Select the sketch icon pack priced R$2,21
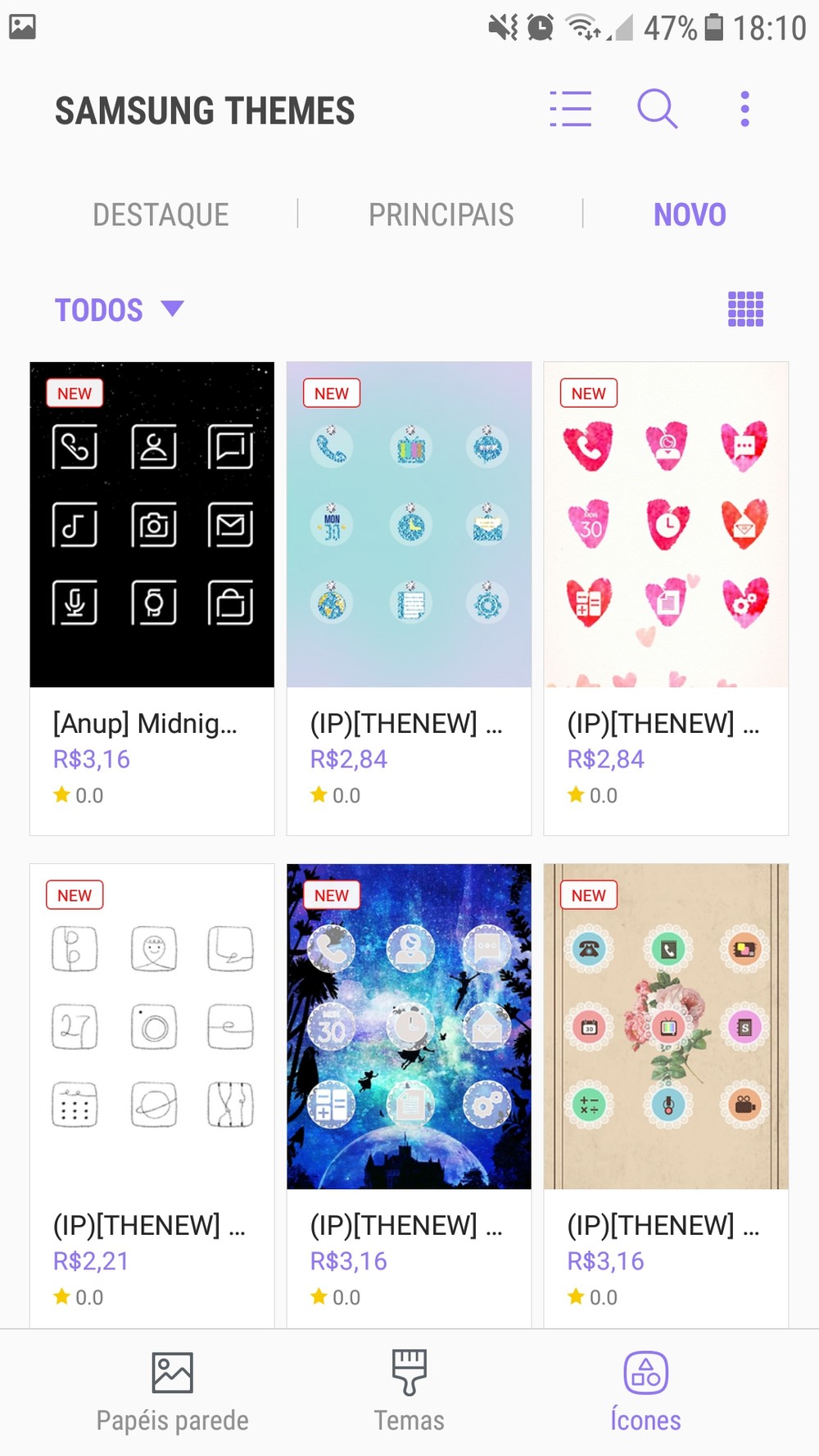Screen dimensions: 819x1456 152,1097
